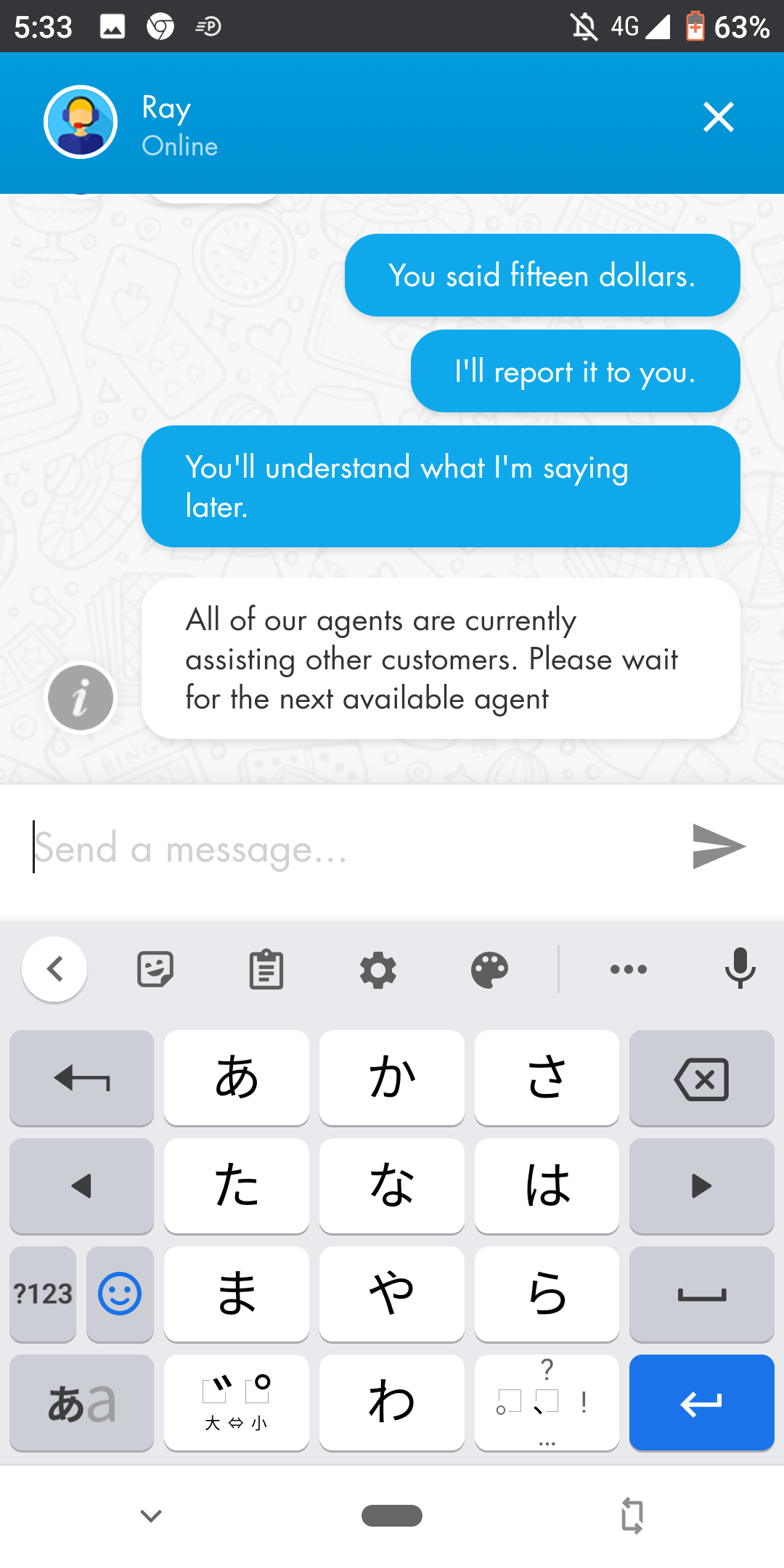This screenshot has width=784, height=1568.
Task: Close the chat with Ray
Action: click(718, 118)
